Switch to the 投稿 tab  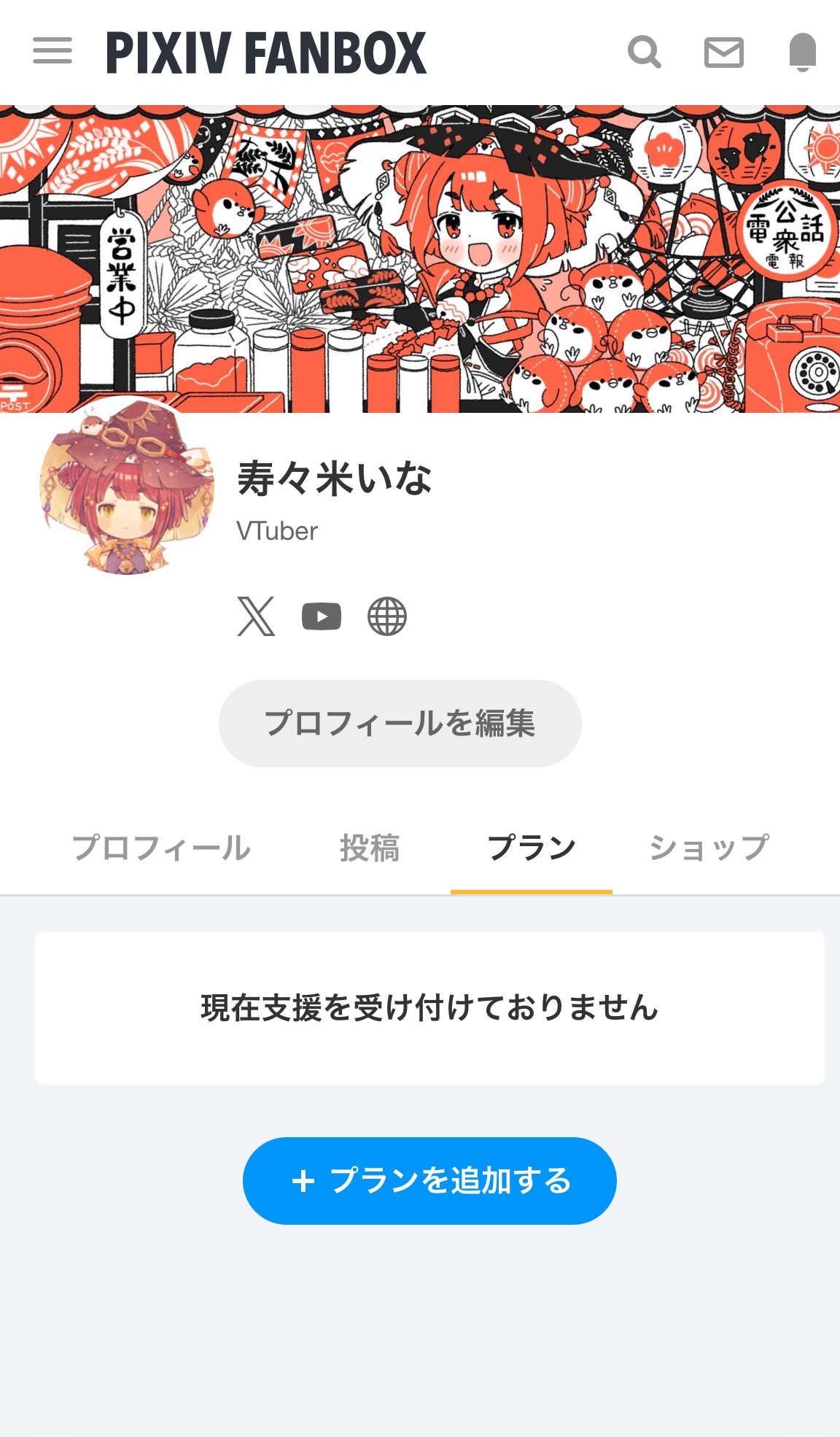pos(370,848)
